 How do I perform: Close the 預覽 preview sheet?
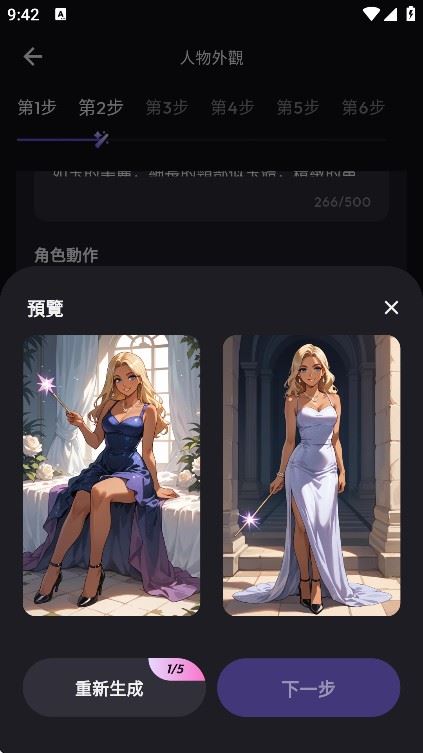click(391, 308)
